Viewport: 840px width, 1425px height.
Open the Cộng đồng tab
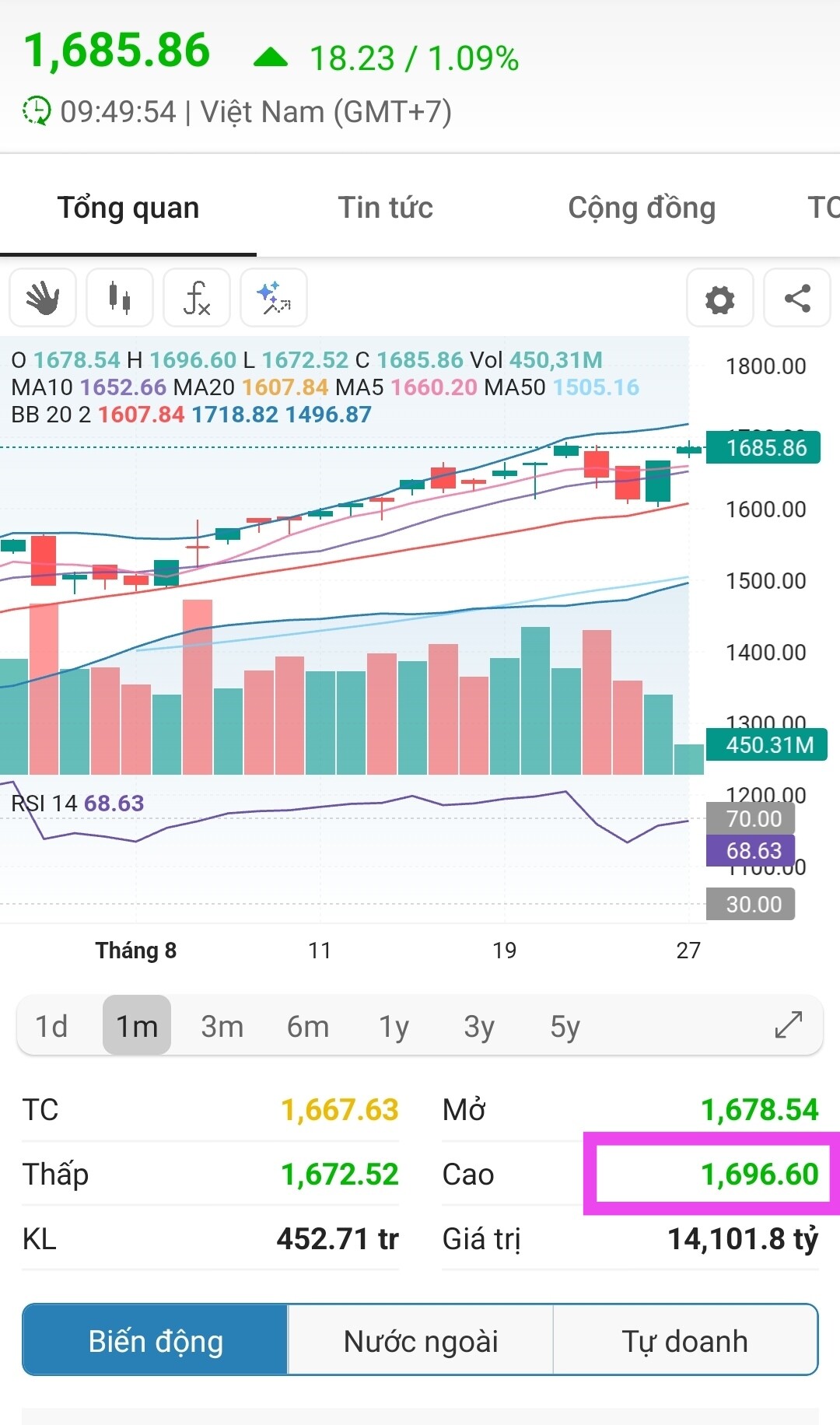click(x=641, y=208)
